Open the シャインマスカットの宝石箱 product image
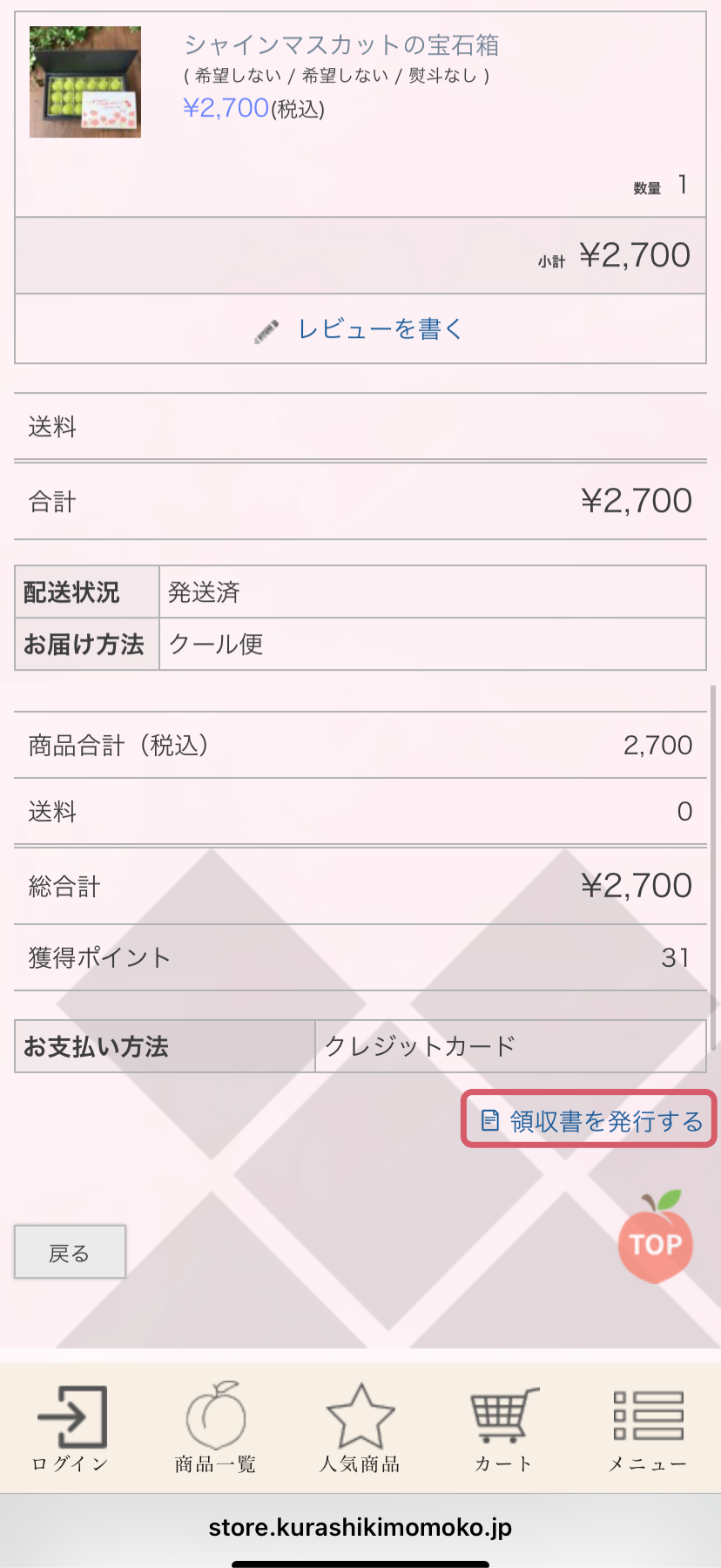This screenshot has height=1568, width=721. (x=85, y=82)
